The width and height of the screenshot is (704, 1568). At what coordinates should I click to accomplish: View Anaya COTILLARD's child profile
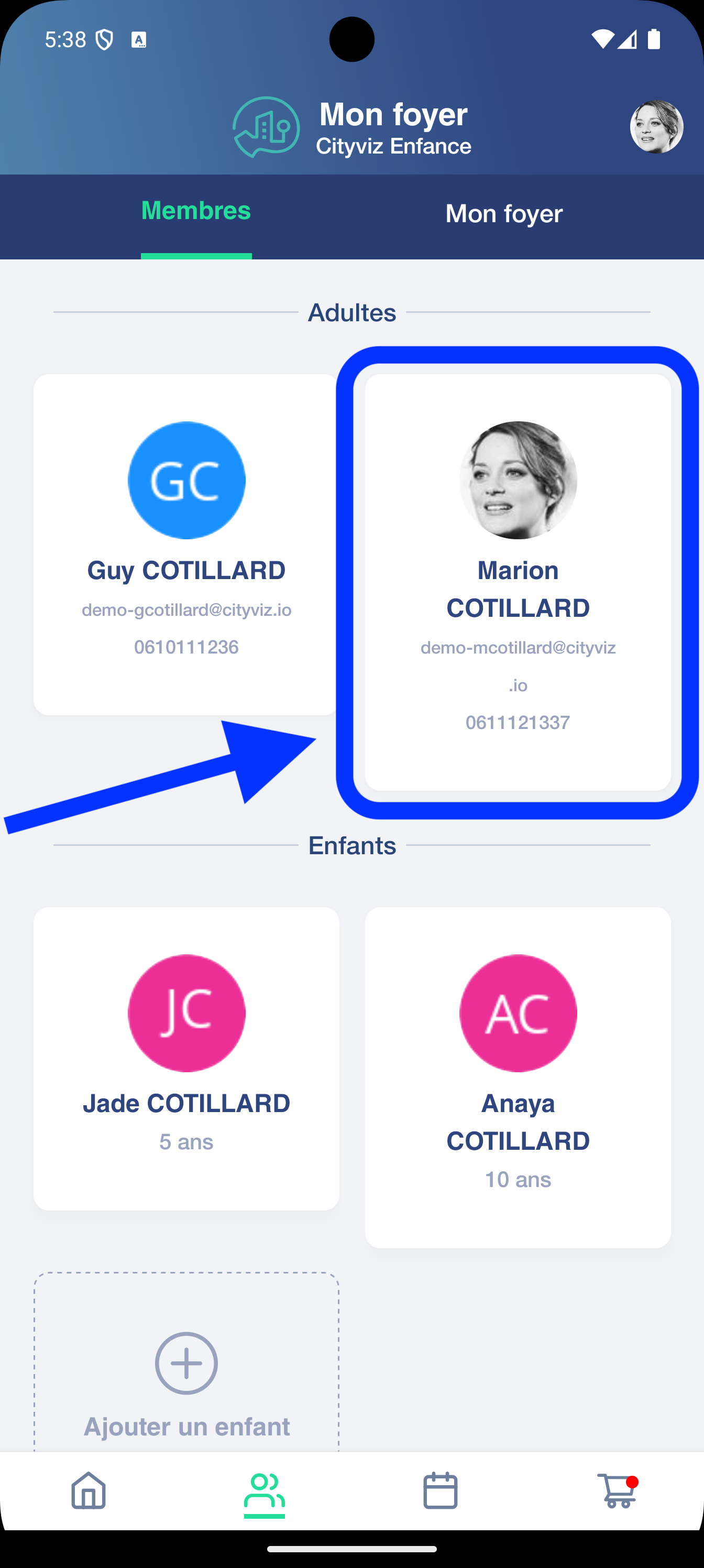tap(517, 1076)
